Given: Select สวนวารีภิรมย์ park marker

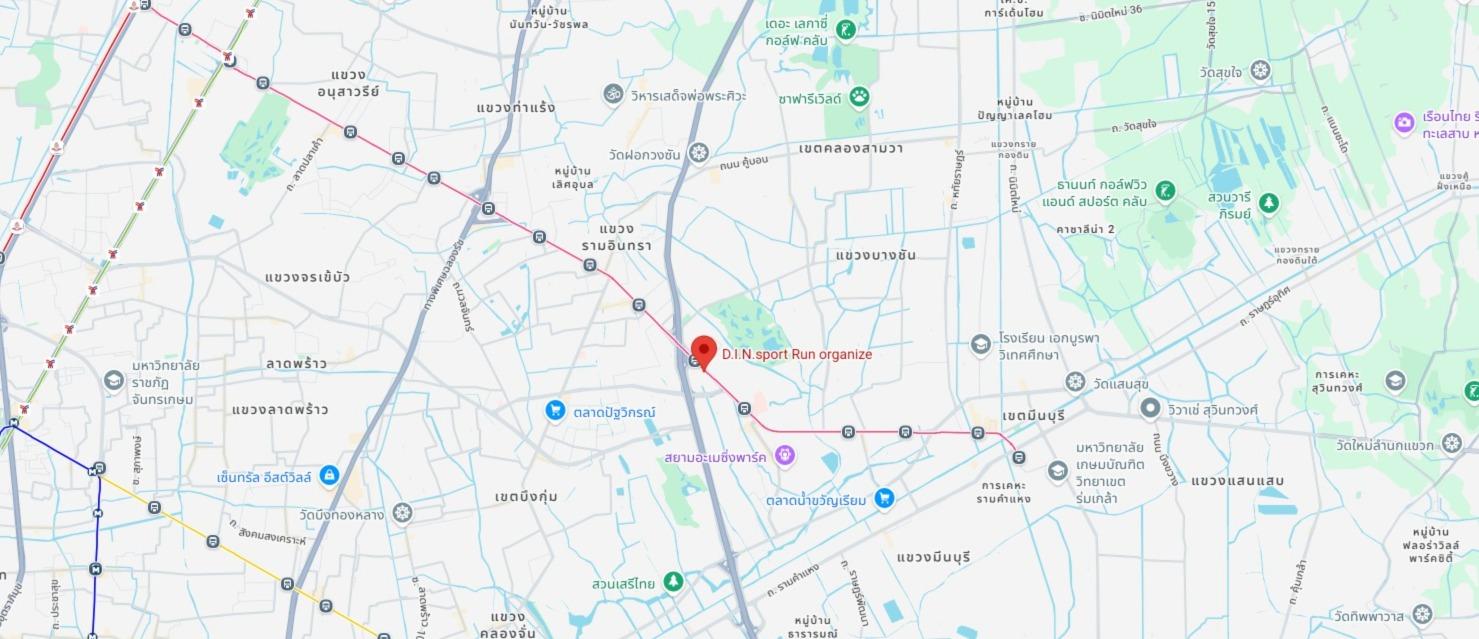Looking at the screenshot, I should (1269, 202).
